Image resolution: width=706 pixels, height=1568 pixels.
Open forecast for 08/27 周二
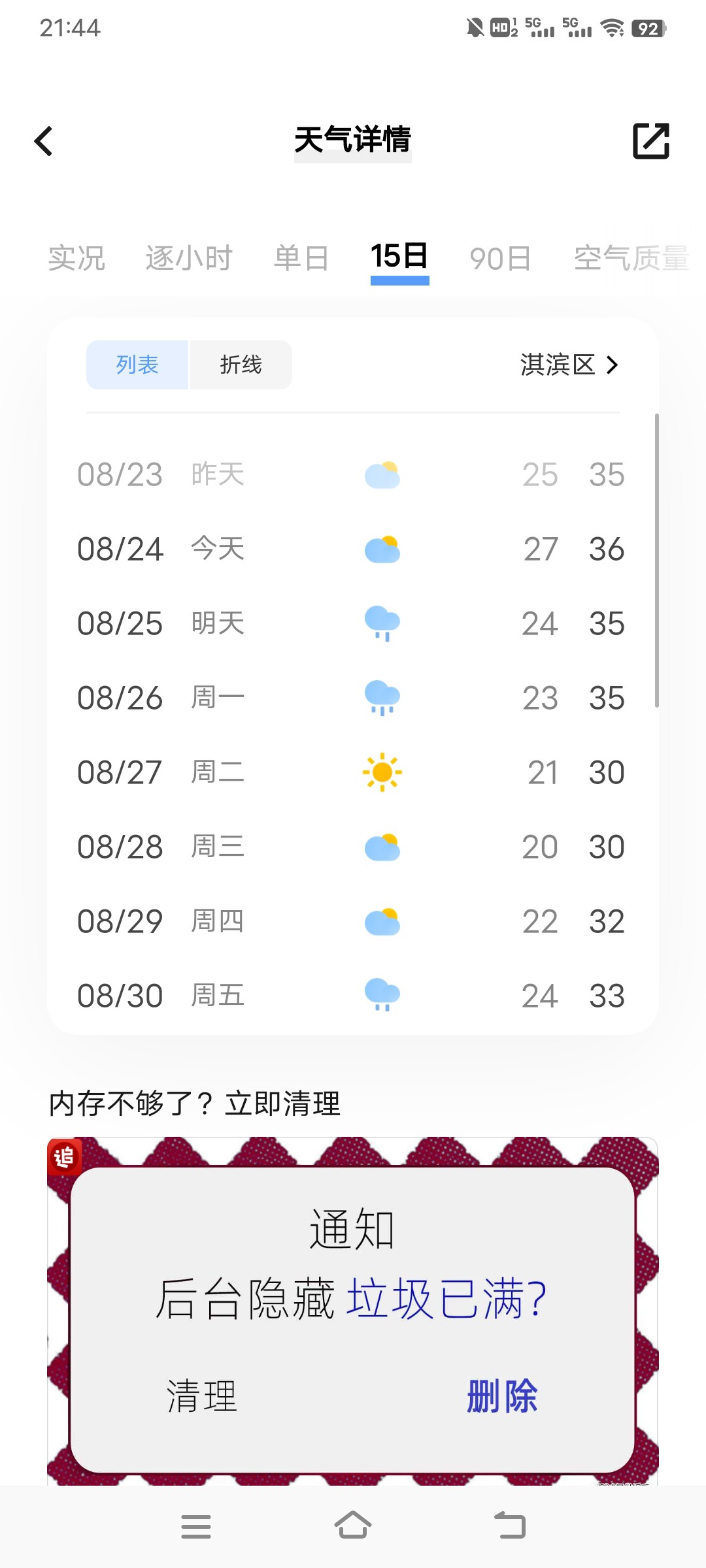pyautogui.click(x=351, y=772)
